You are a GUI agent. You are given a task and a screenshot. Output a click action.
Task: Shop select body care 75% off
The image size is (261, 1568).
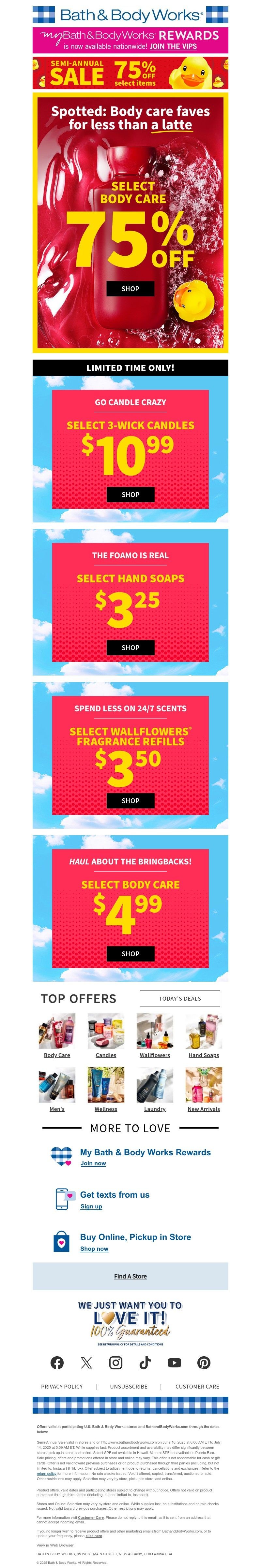point(130,289)
